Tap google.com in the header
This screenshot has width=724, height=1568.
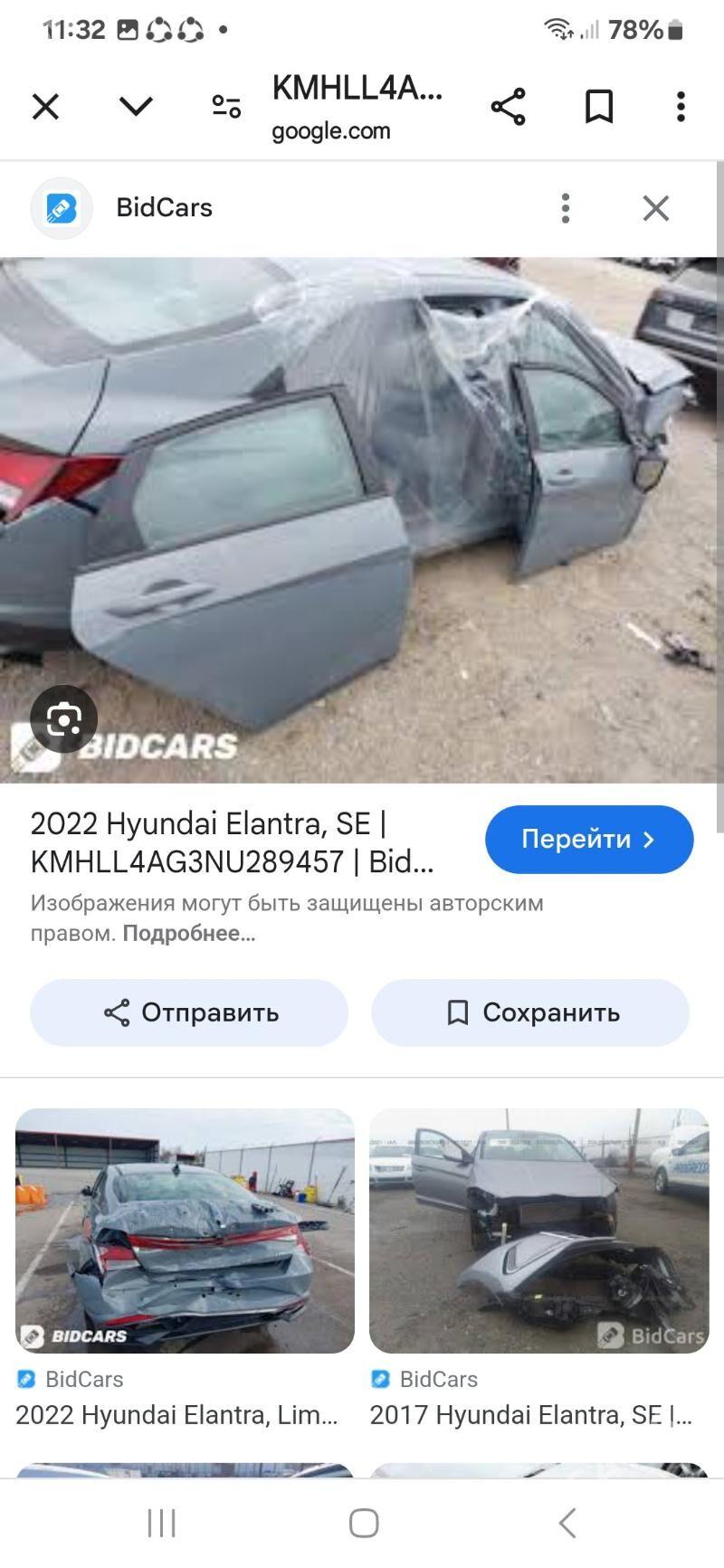[331, 130]
